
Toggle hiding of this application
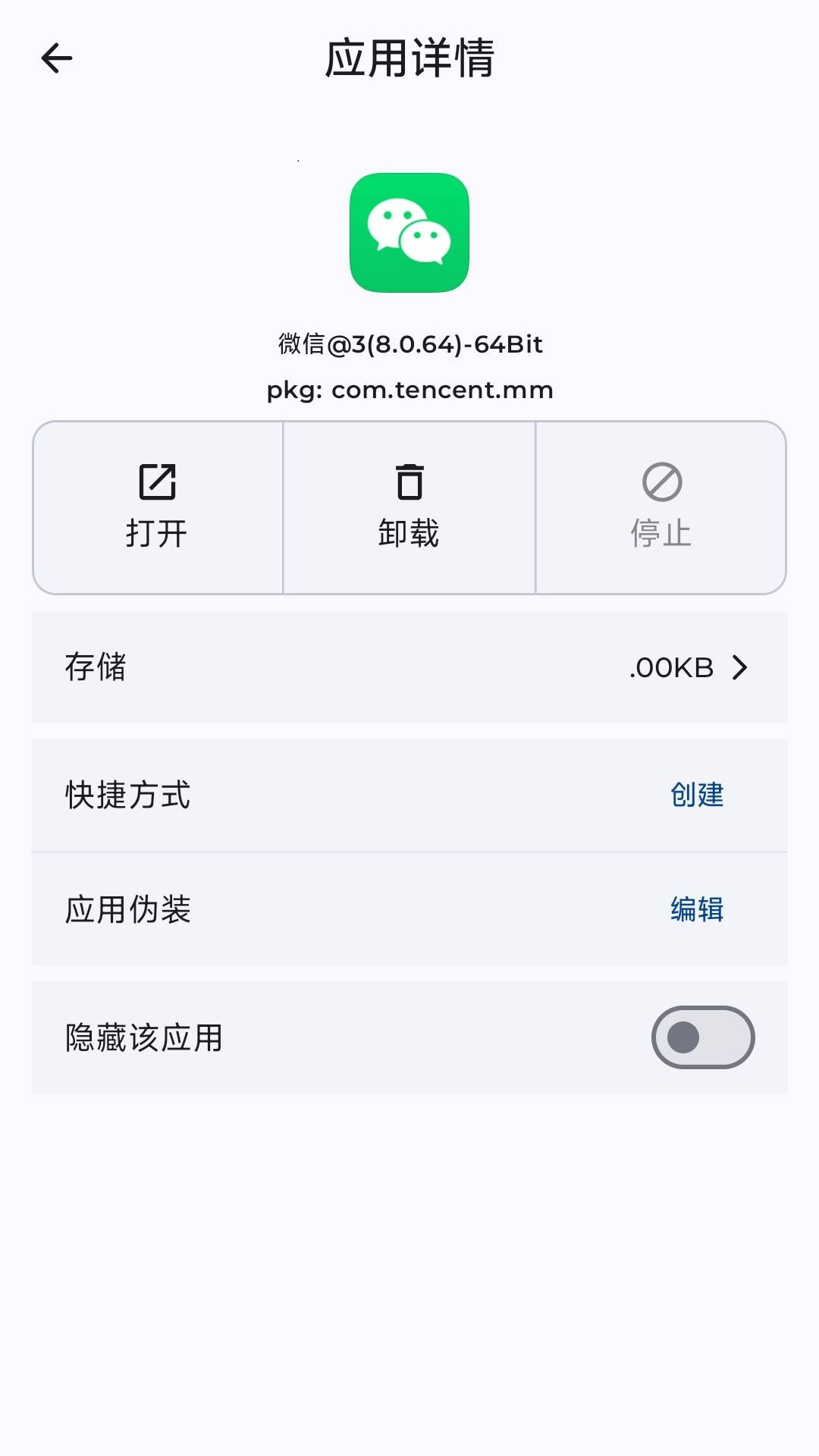(701, 1037)
